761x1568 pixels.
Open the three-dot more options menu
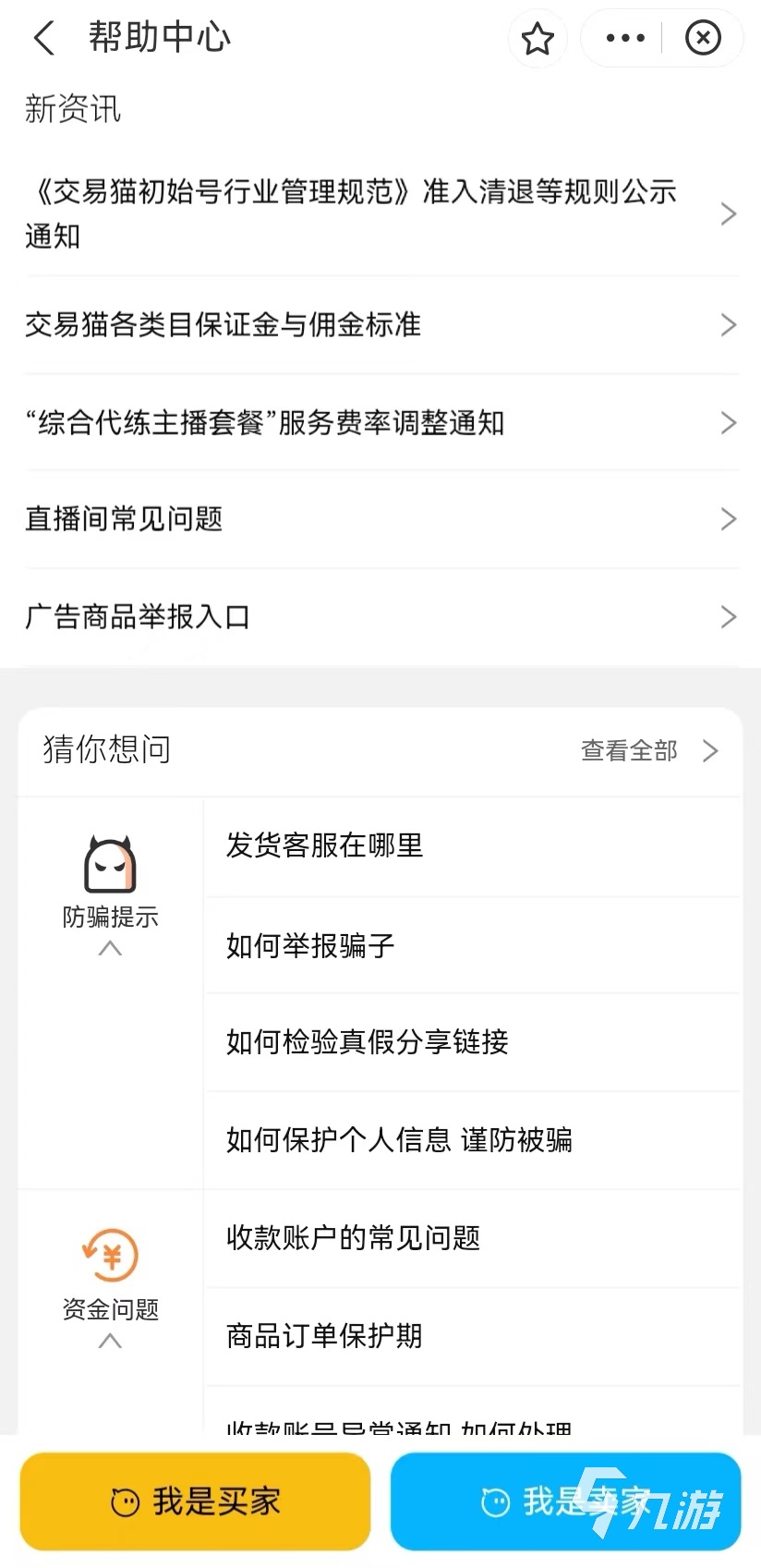point(625,39)
